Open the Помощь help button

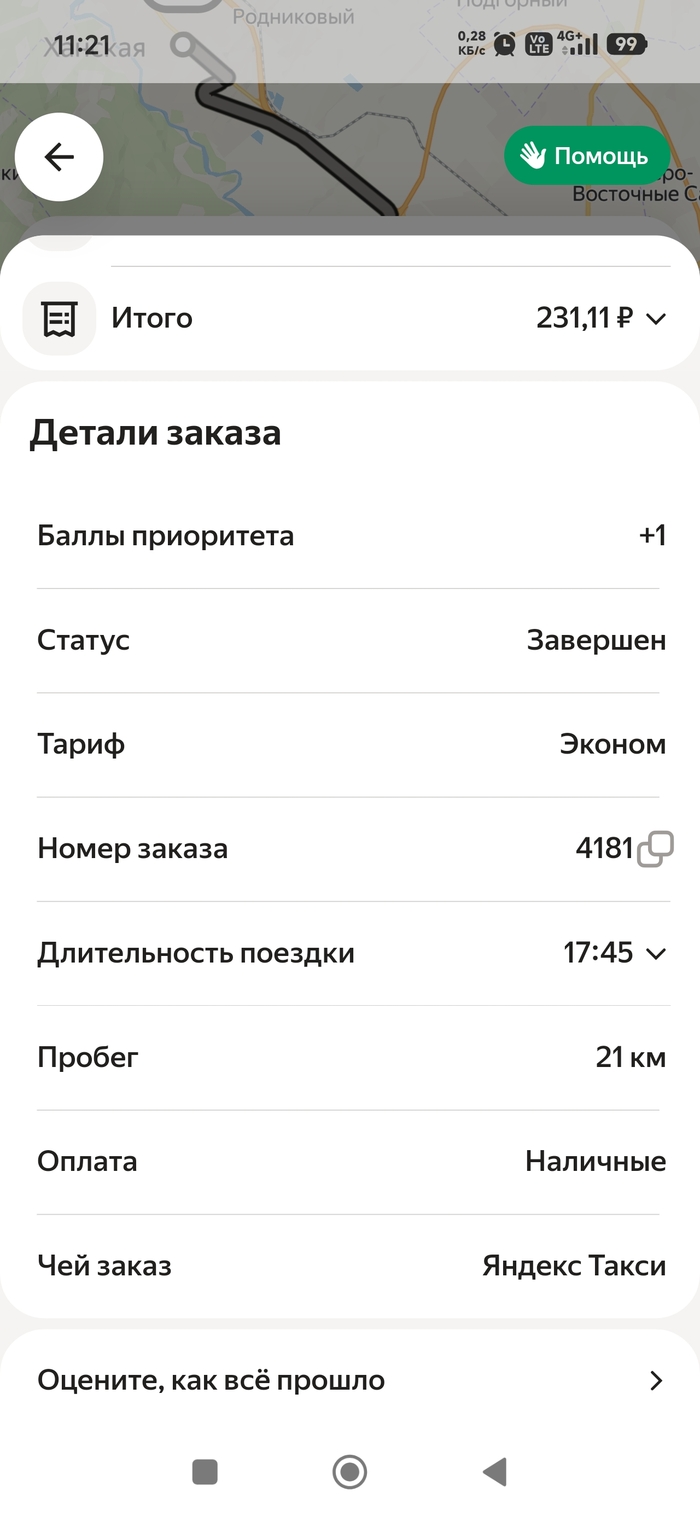[586, 156]
